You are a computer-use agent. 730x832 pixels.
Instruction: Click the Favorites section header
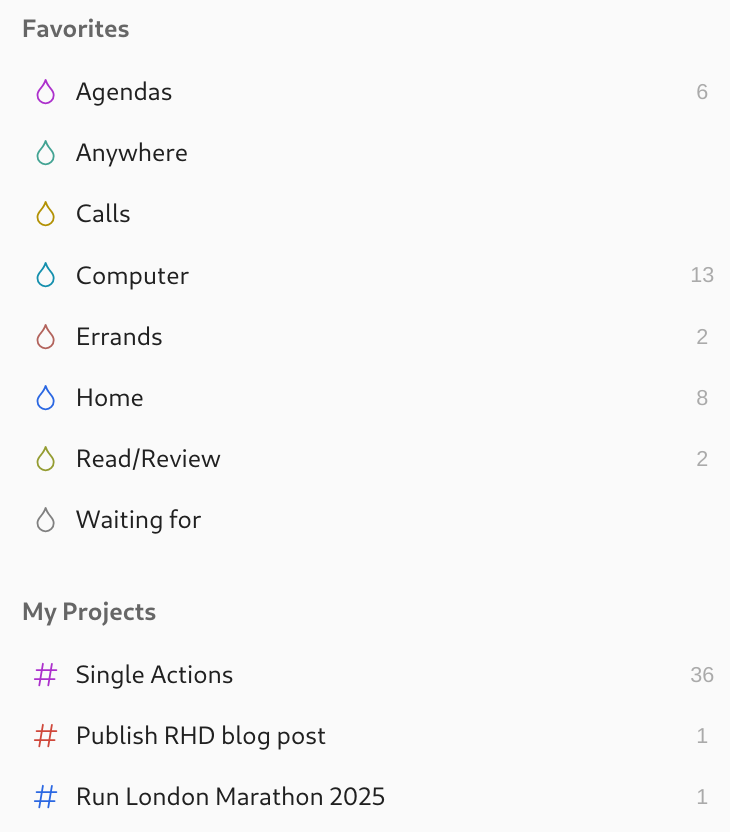75,29
